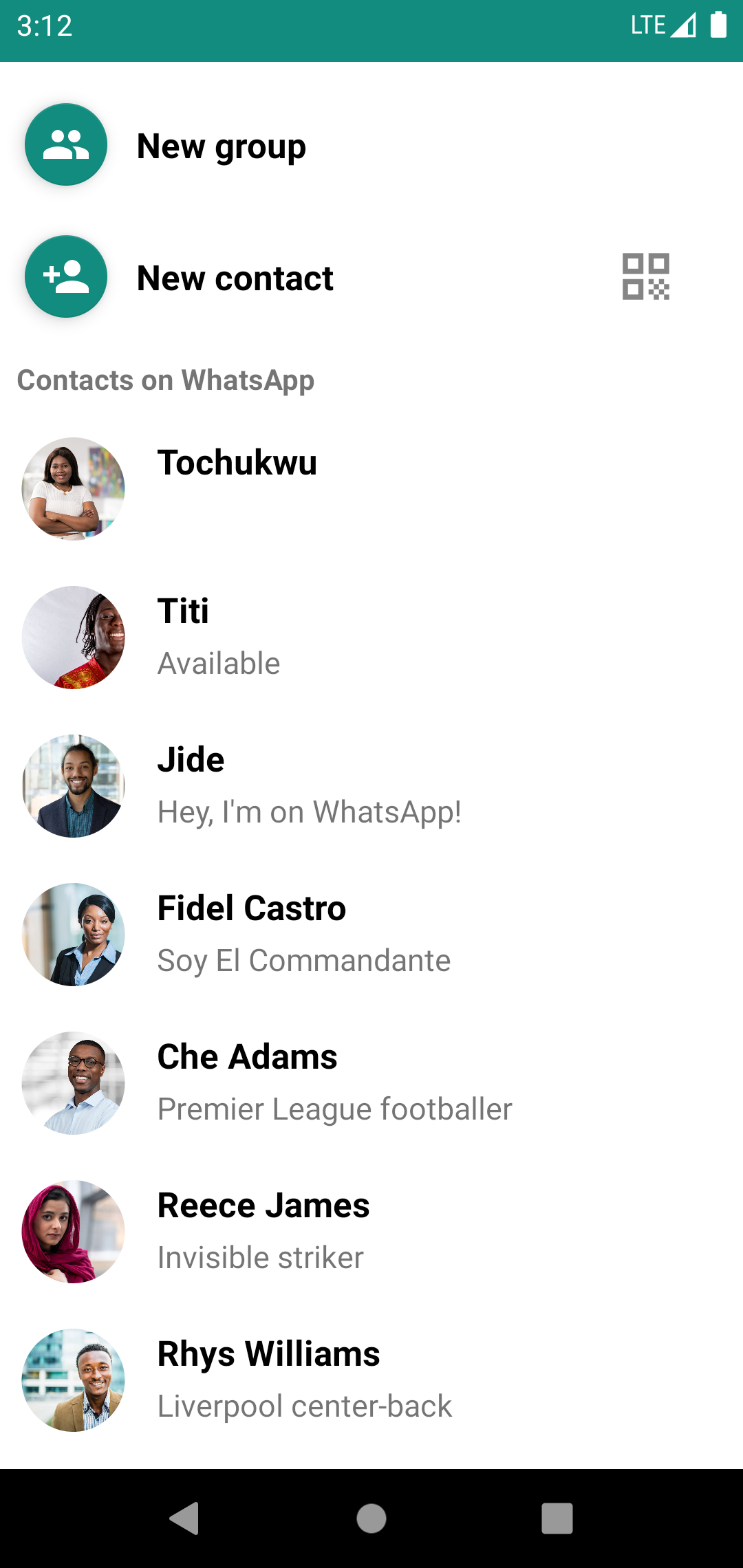Tap the home navigation button
743x1568 pixels.
click(371, 1521)
